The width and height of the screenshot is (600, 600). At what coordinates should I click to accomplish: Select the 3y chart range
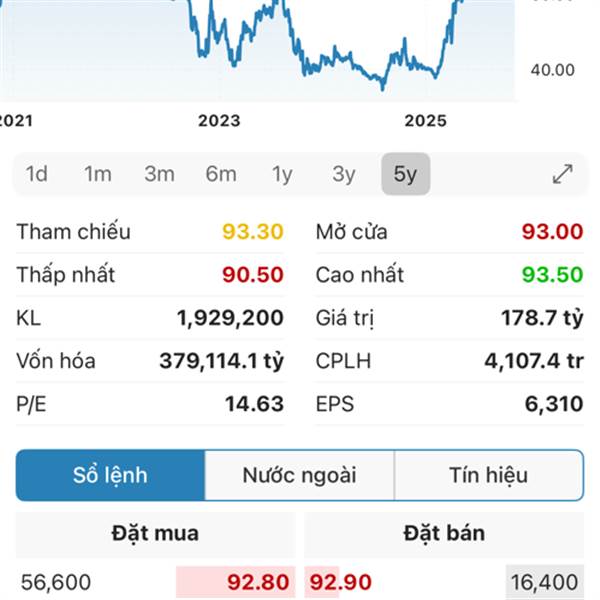[344, 174]
